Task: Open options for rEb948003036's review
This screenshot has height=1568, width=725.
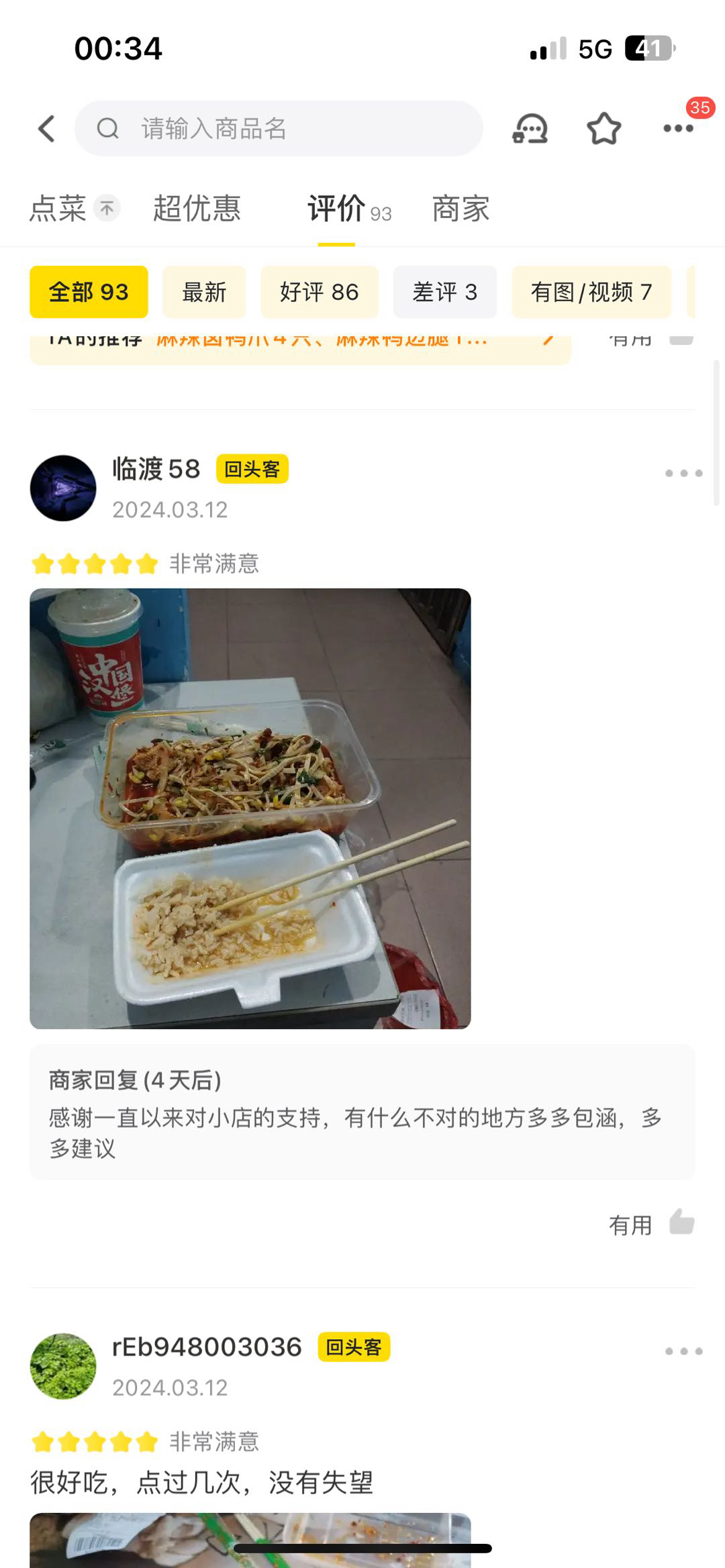Action: [x=683, y=1351]
